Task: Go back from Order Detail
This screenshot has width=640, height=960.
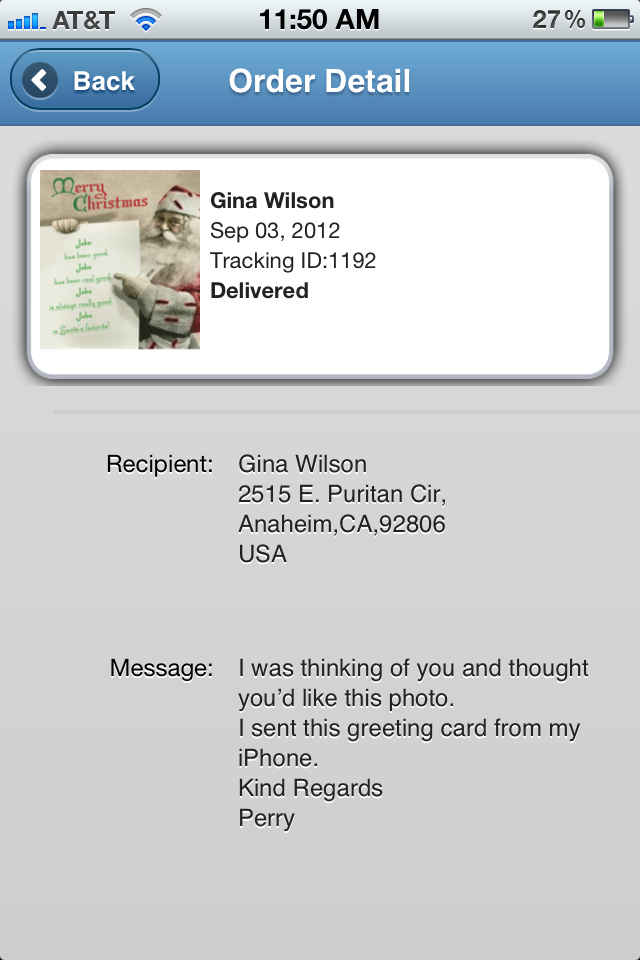Action: [85, 81]
